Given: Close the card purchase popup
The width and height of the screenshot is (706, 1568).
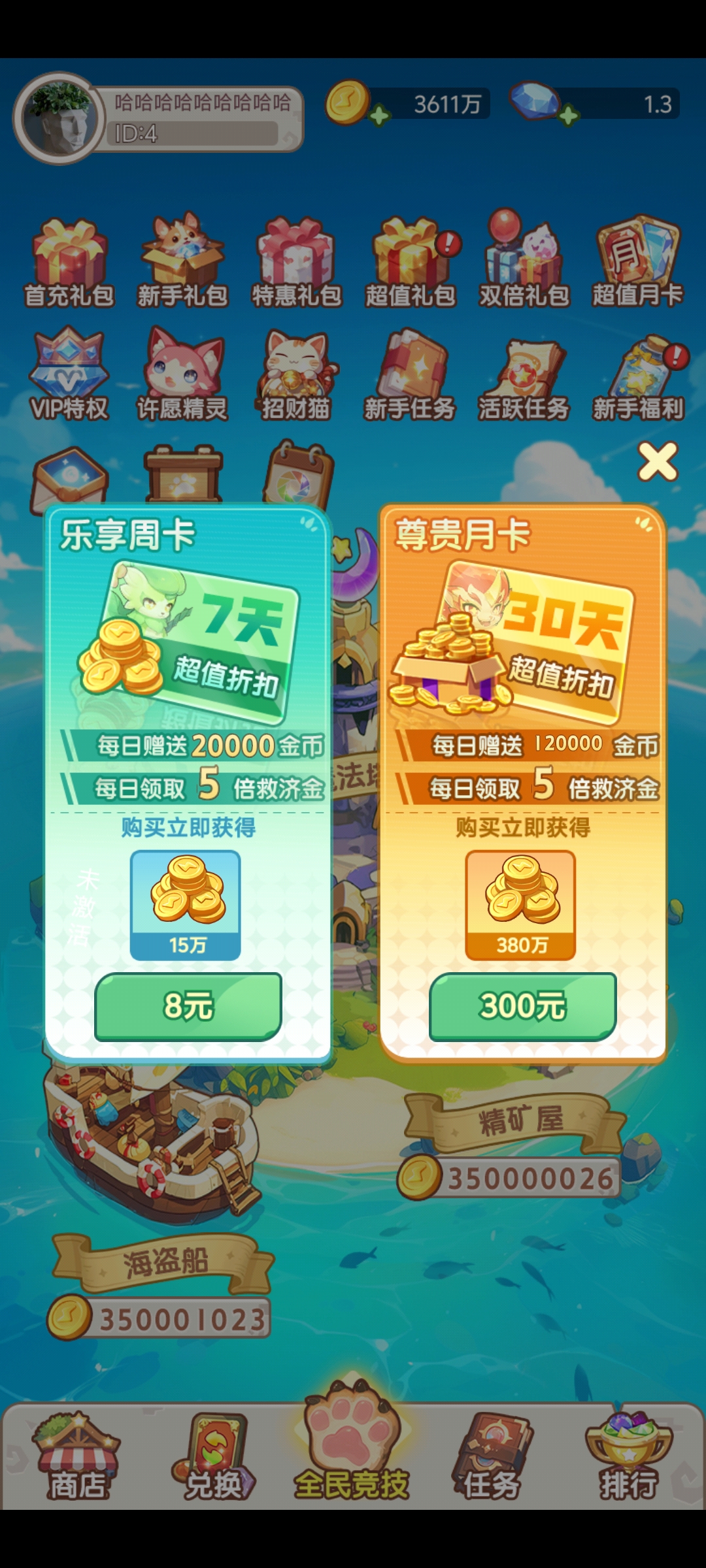Looking at the screenshot, I should (658, 462).
